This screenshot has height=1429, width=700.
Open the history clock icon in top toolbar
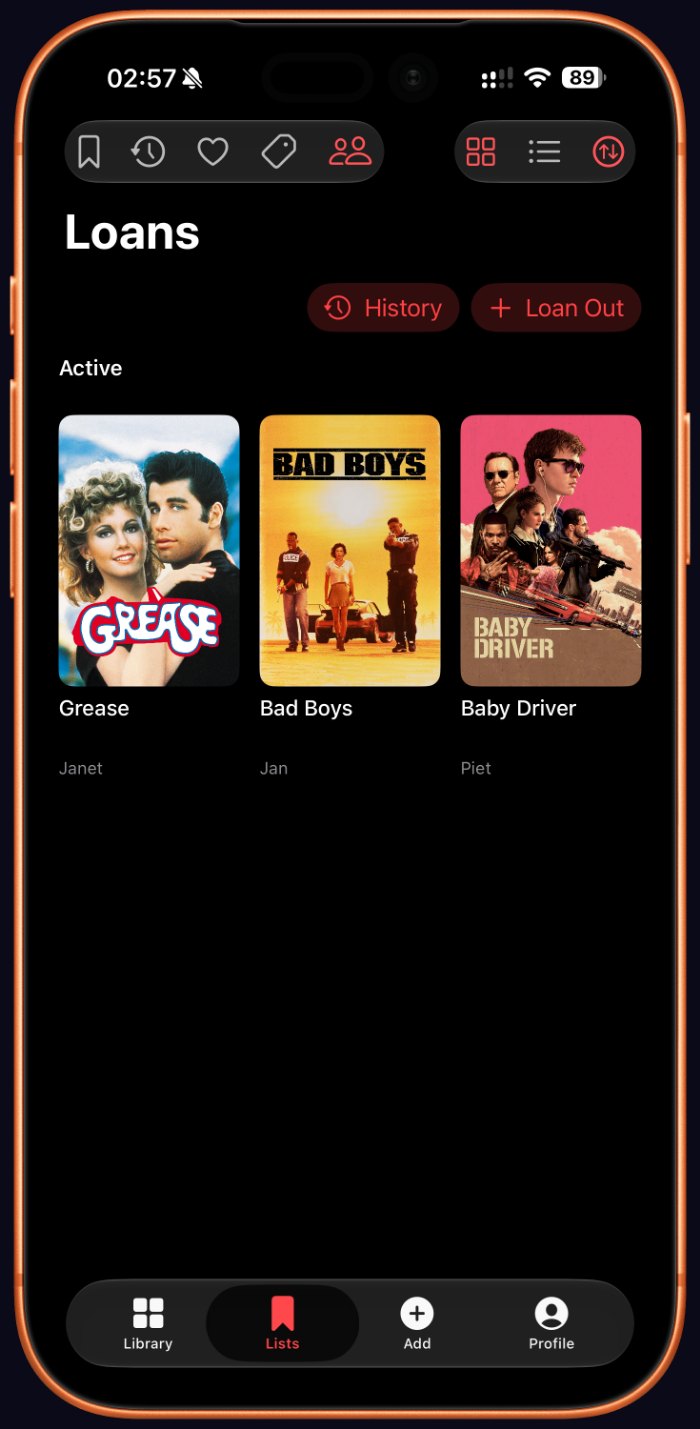pyautogui.click(x=148, y=152)
